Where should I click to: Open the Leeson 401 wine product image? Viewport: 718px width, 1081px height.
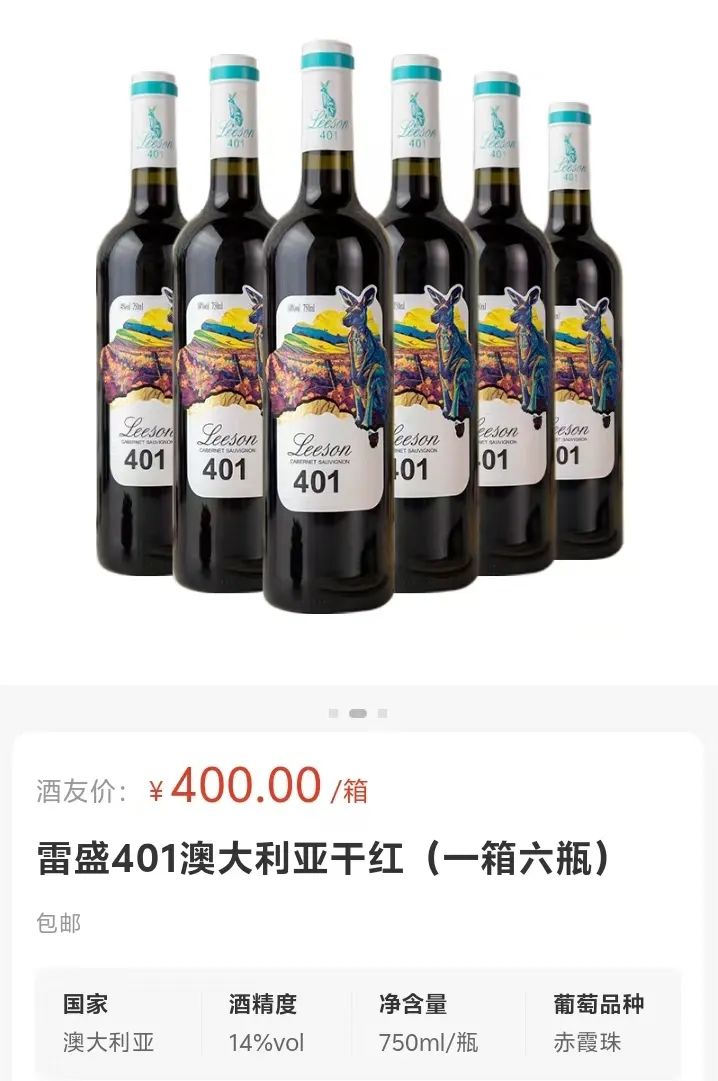click(x=358, y=330)
